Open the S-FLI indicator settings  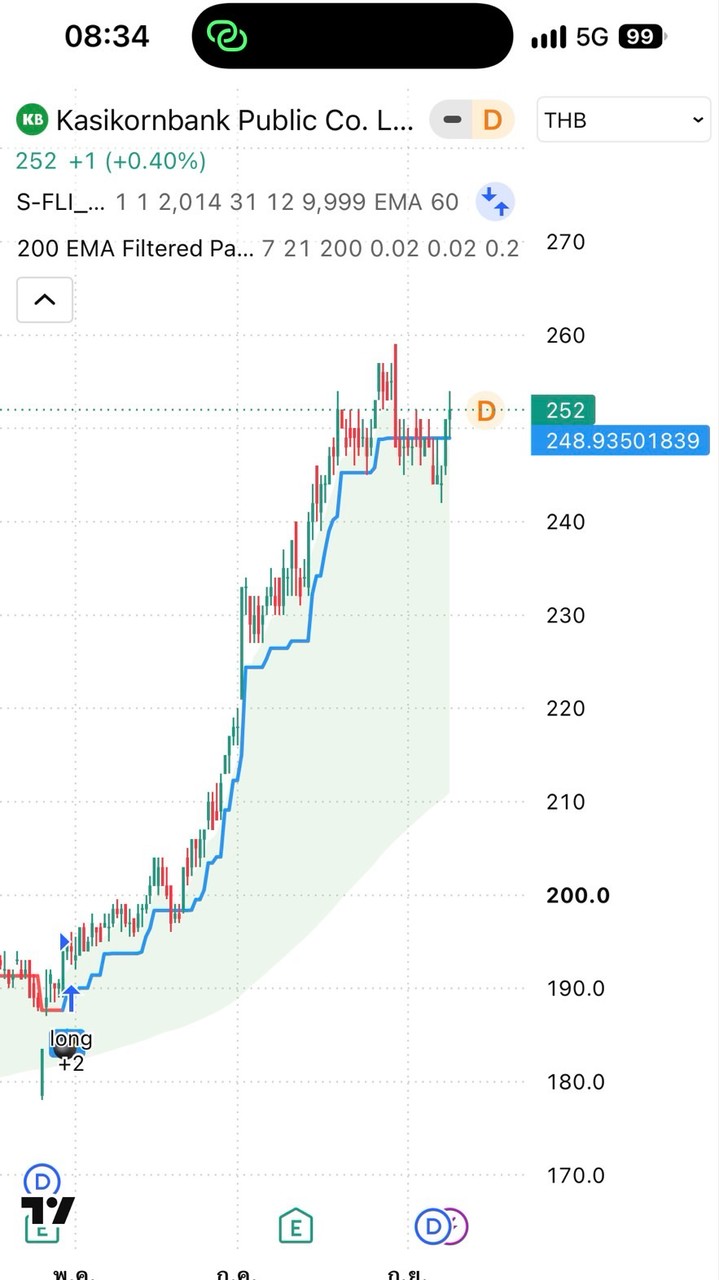coord(61,202)
